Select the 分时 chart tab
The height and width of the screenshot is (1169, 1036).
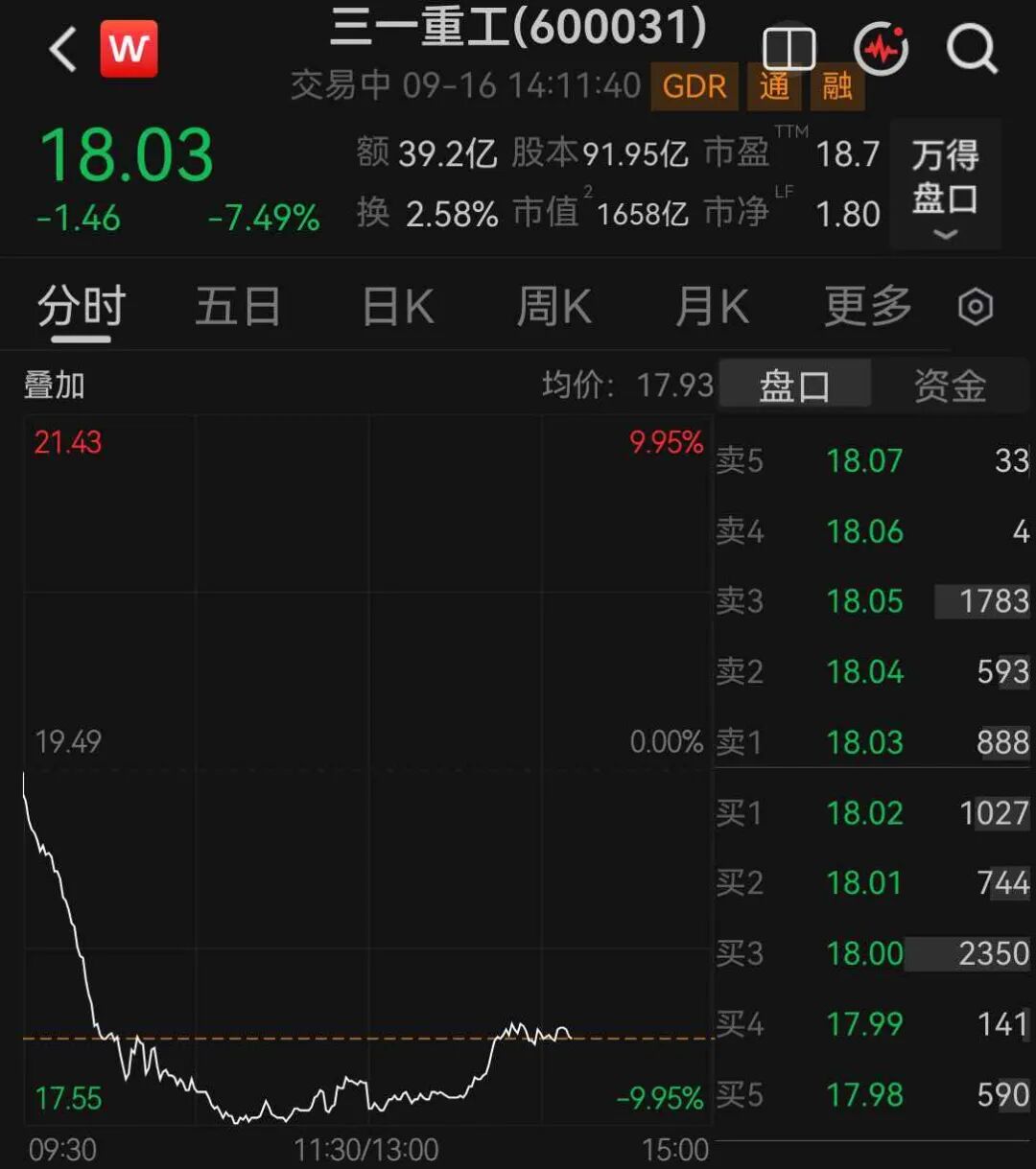click(82, 308)
